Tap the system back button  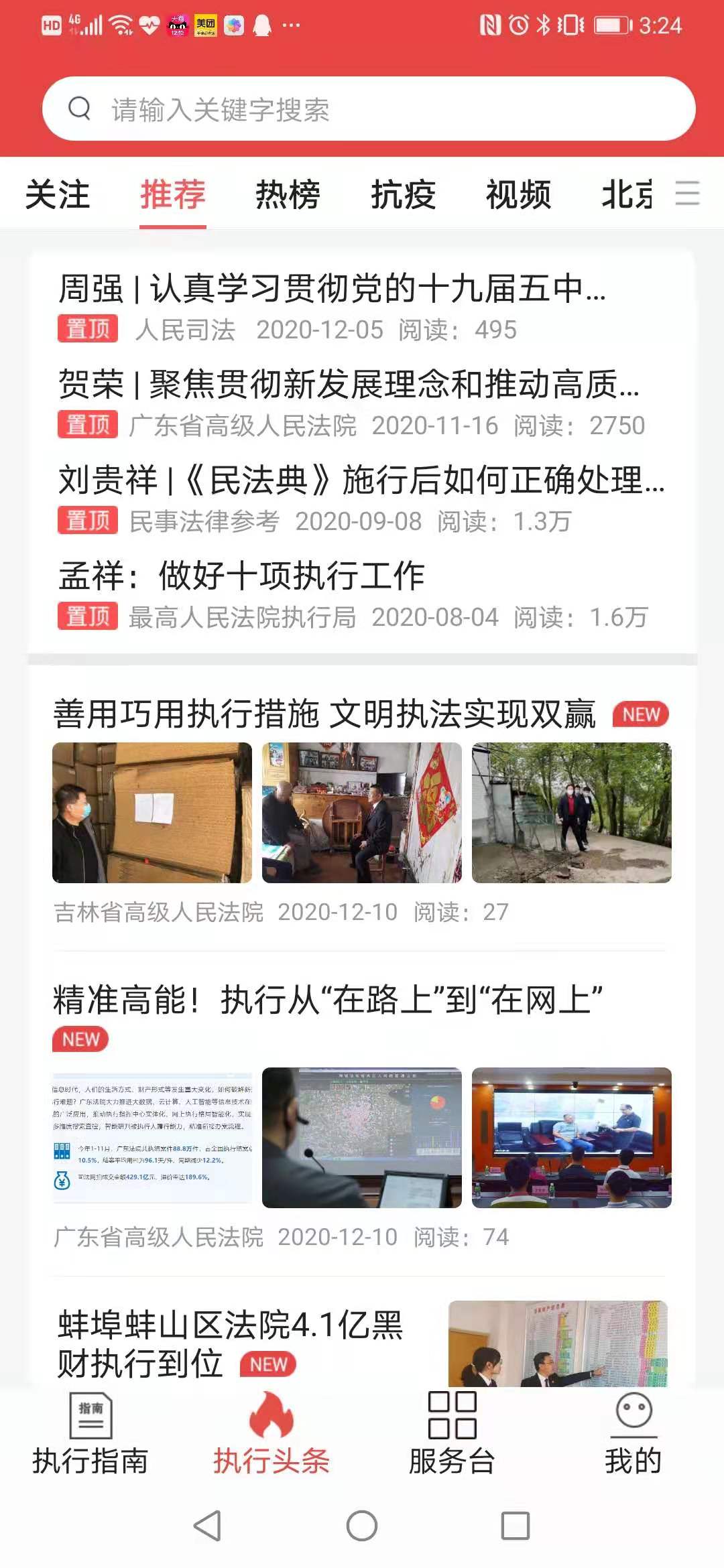coord(207,1526)
